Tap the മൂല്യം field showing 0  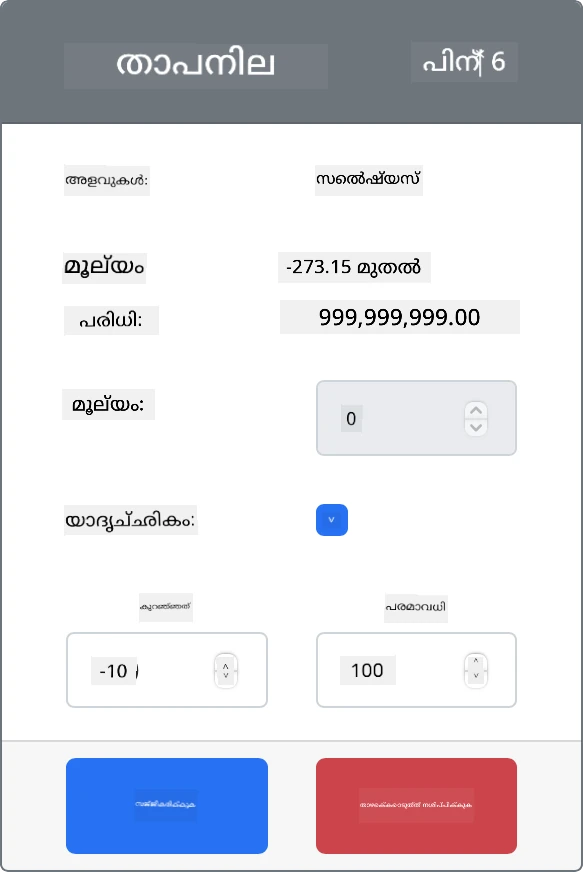(416, 418)
